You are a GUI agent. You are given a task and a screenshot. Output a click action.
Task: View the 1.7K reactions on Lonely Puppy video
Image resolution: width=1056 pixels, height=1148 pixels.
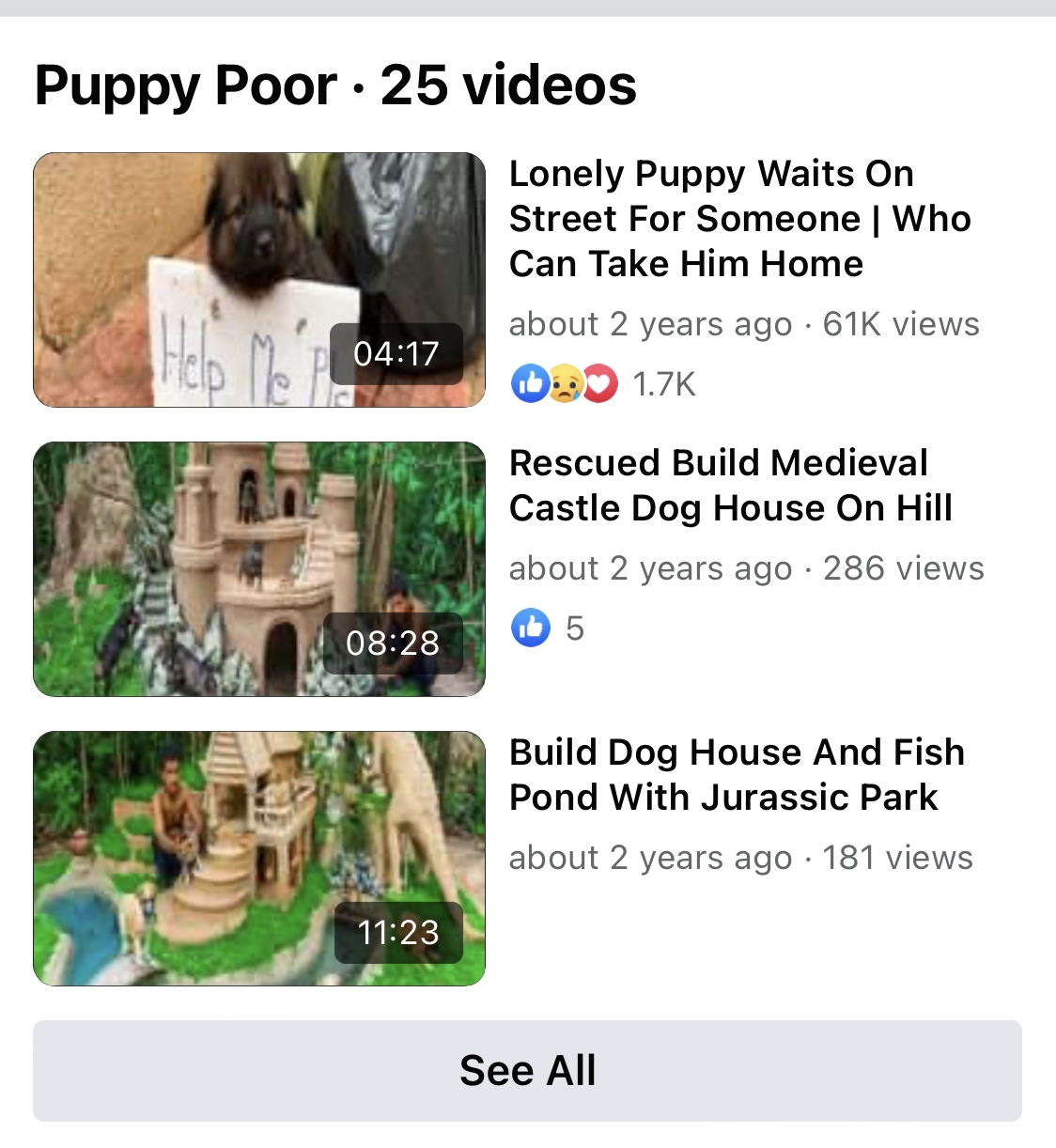602,384
